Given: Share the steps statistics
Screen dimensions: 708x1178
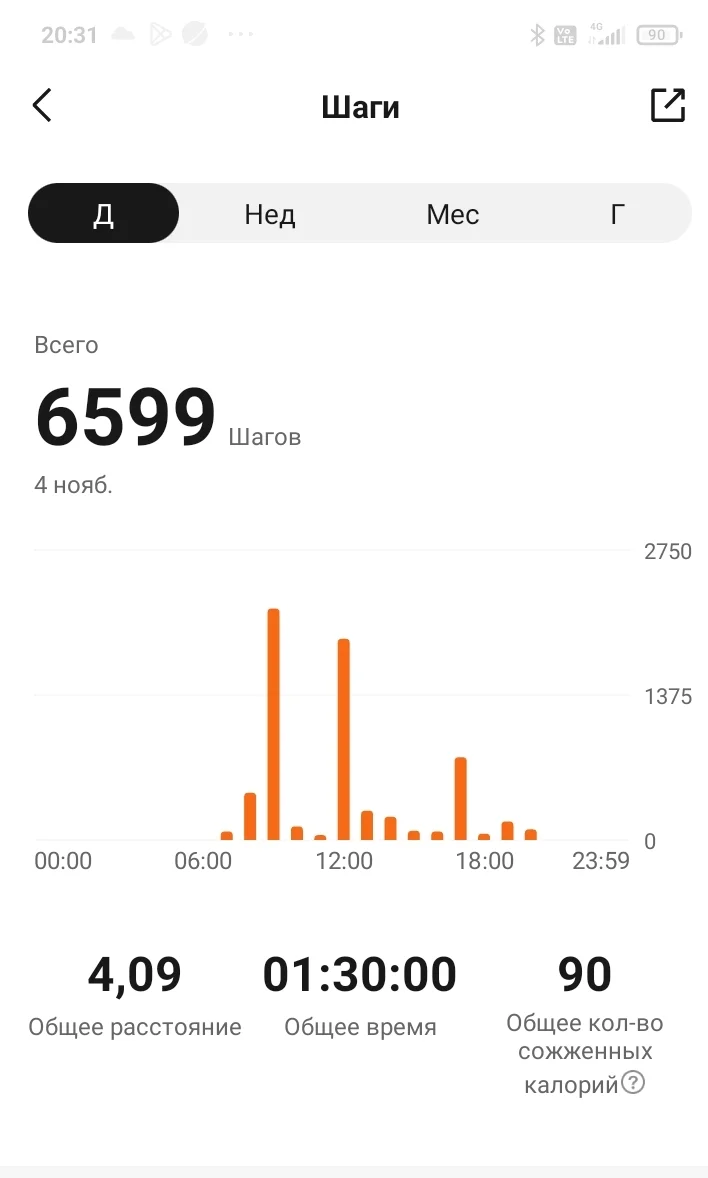Looking at the screenshot, I should click(667, 105).
